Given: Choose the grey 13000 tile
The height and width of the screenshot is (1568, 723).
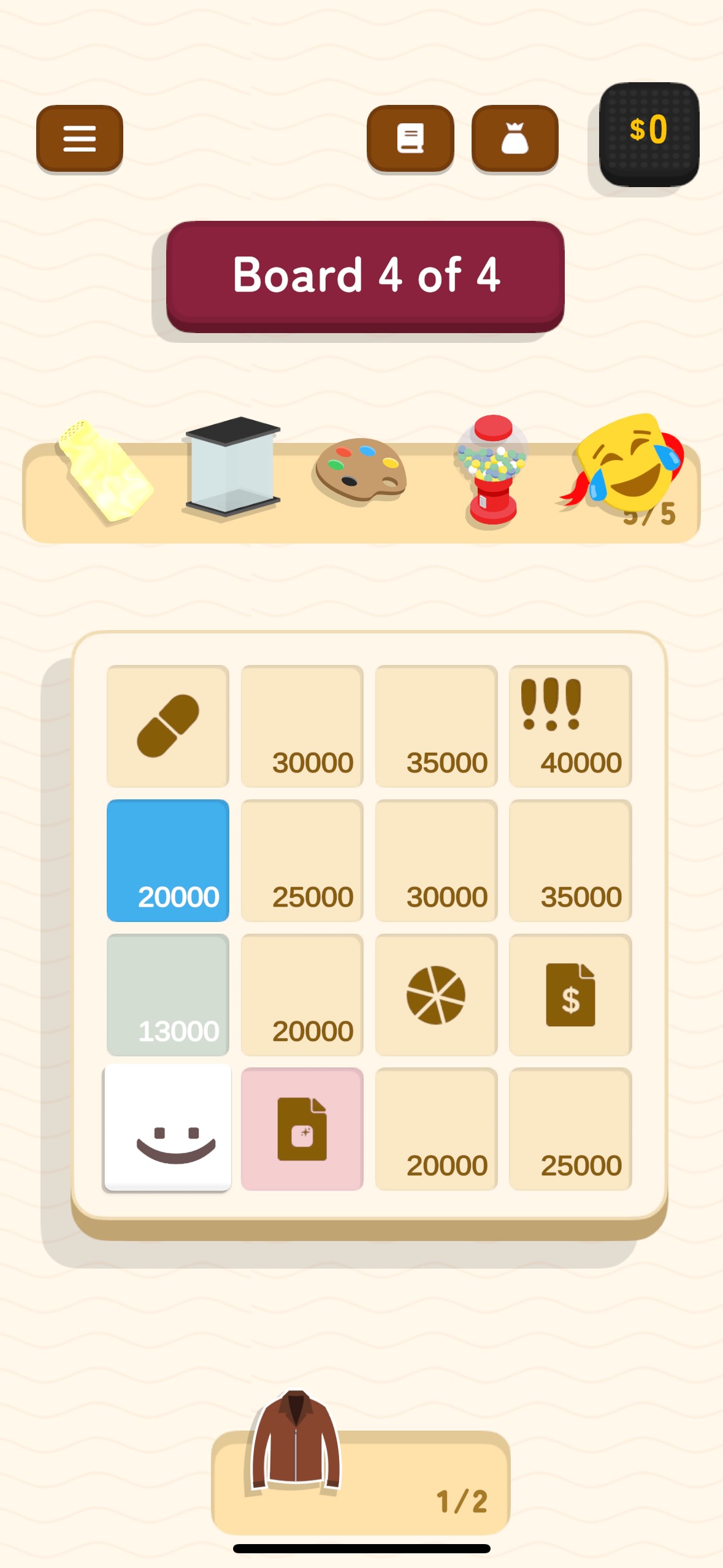Looking at the screenshot, I should point(168,994).
